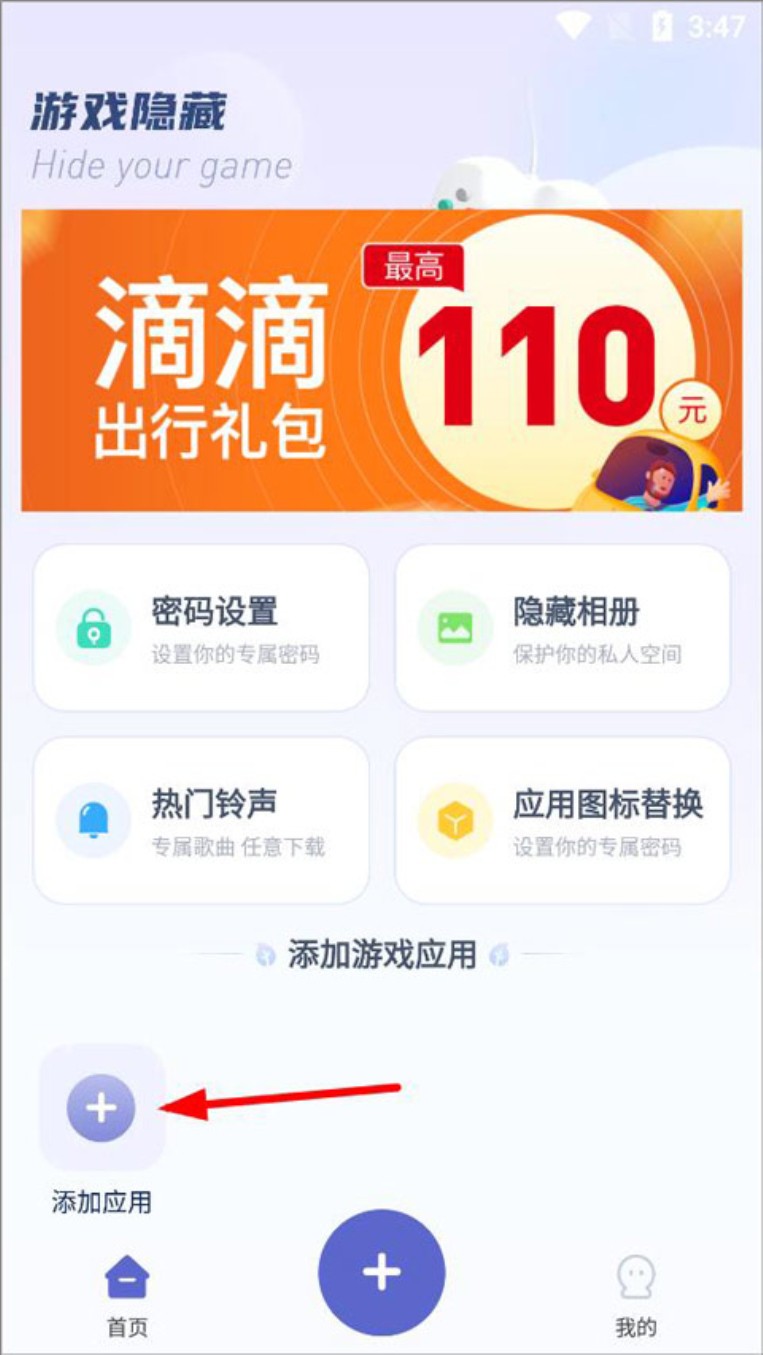Open the 密码设置 password settings card
The height and width of the screenshot is (1355, 763).
(x=201, y=627)
